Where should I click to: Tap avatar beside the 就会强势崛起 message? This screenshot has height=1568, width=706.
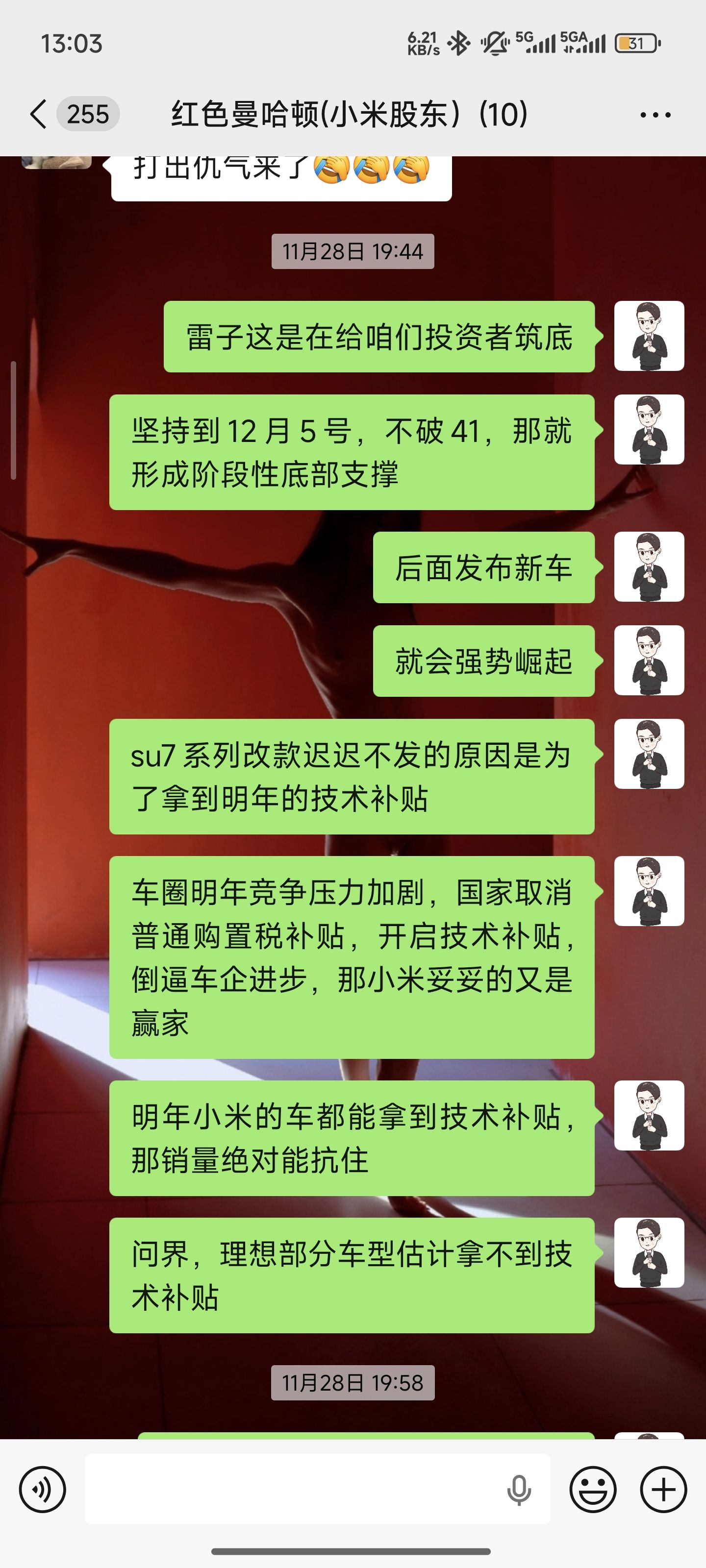[649, 661]
